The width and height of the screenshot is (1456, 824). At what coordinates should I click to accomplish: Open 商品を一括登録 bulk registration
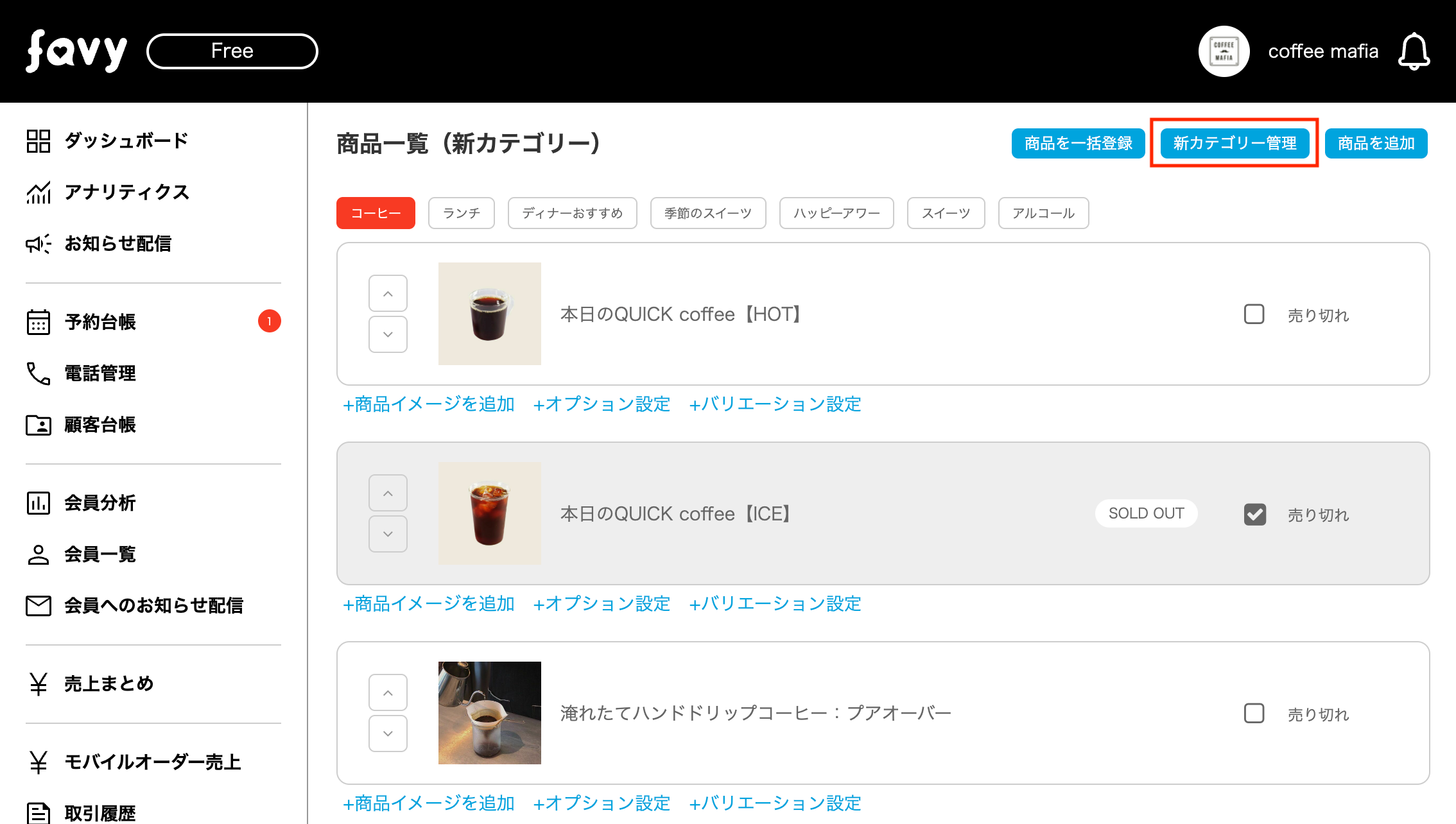pyautogui.click(x=1078, y=143)
